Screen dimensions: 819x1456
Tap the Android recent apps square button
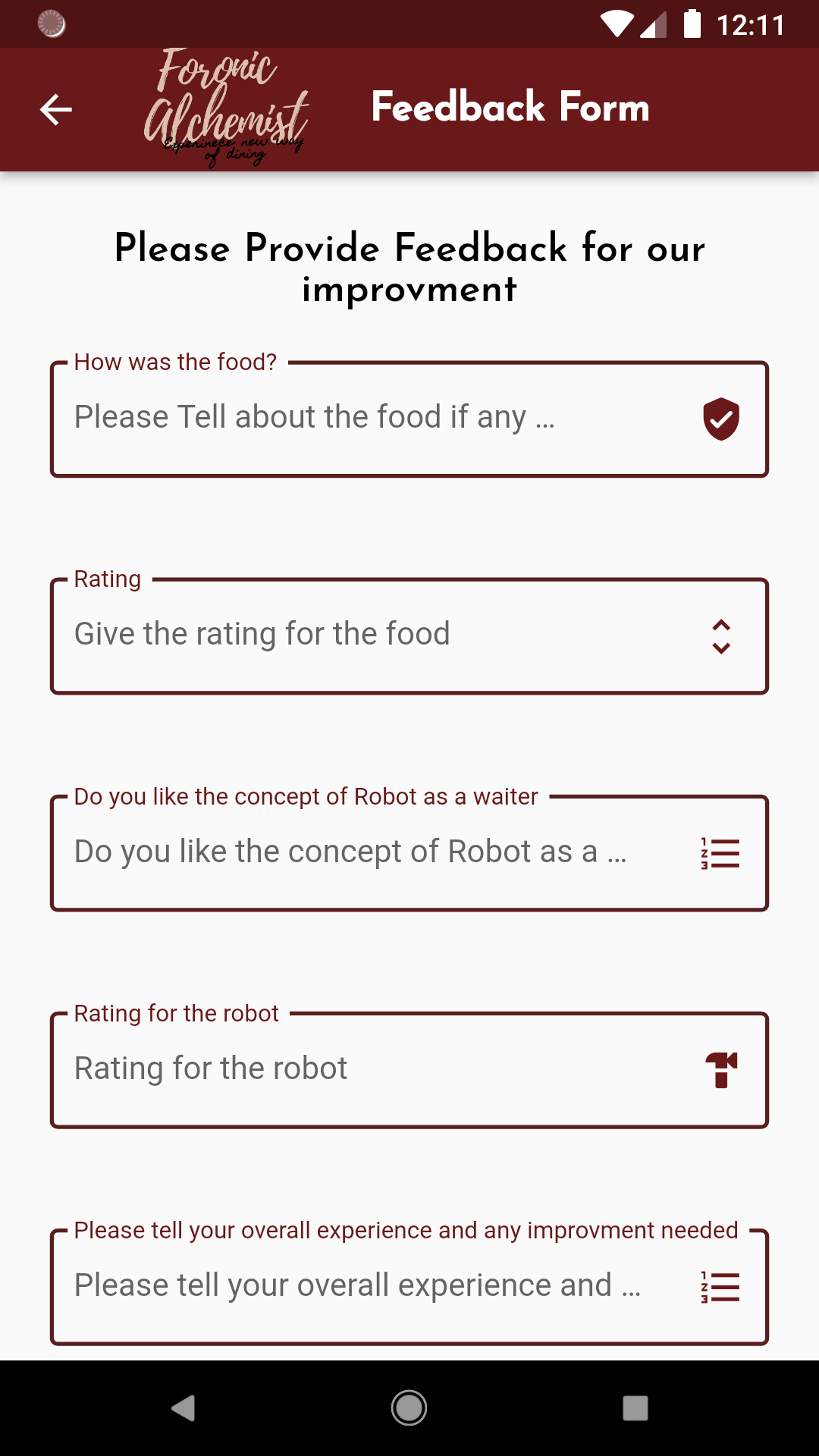click(634, 1410)
